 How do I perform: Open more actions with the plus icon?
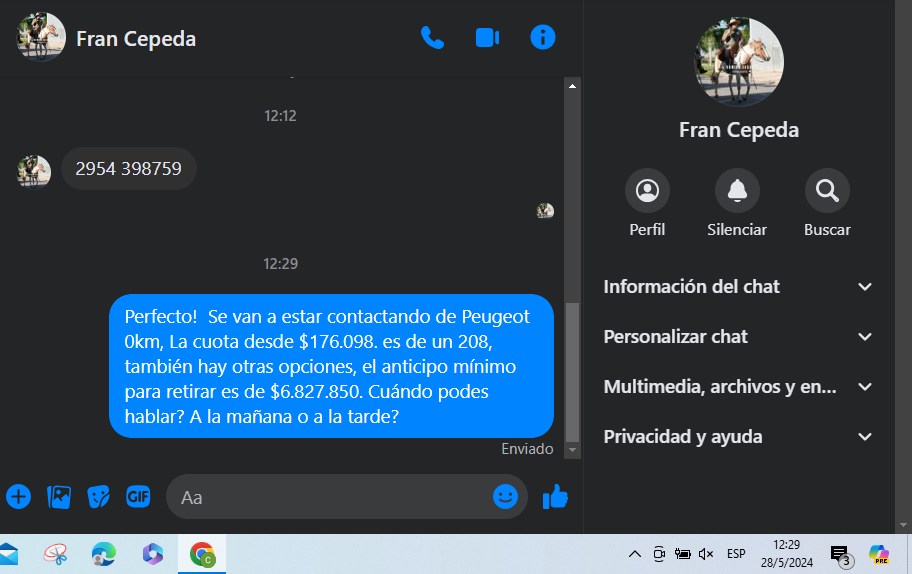(19, 496)
